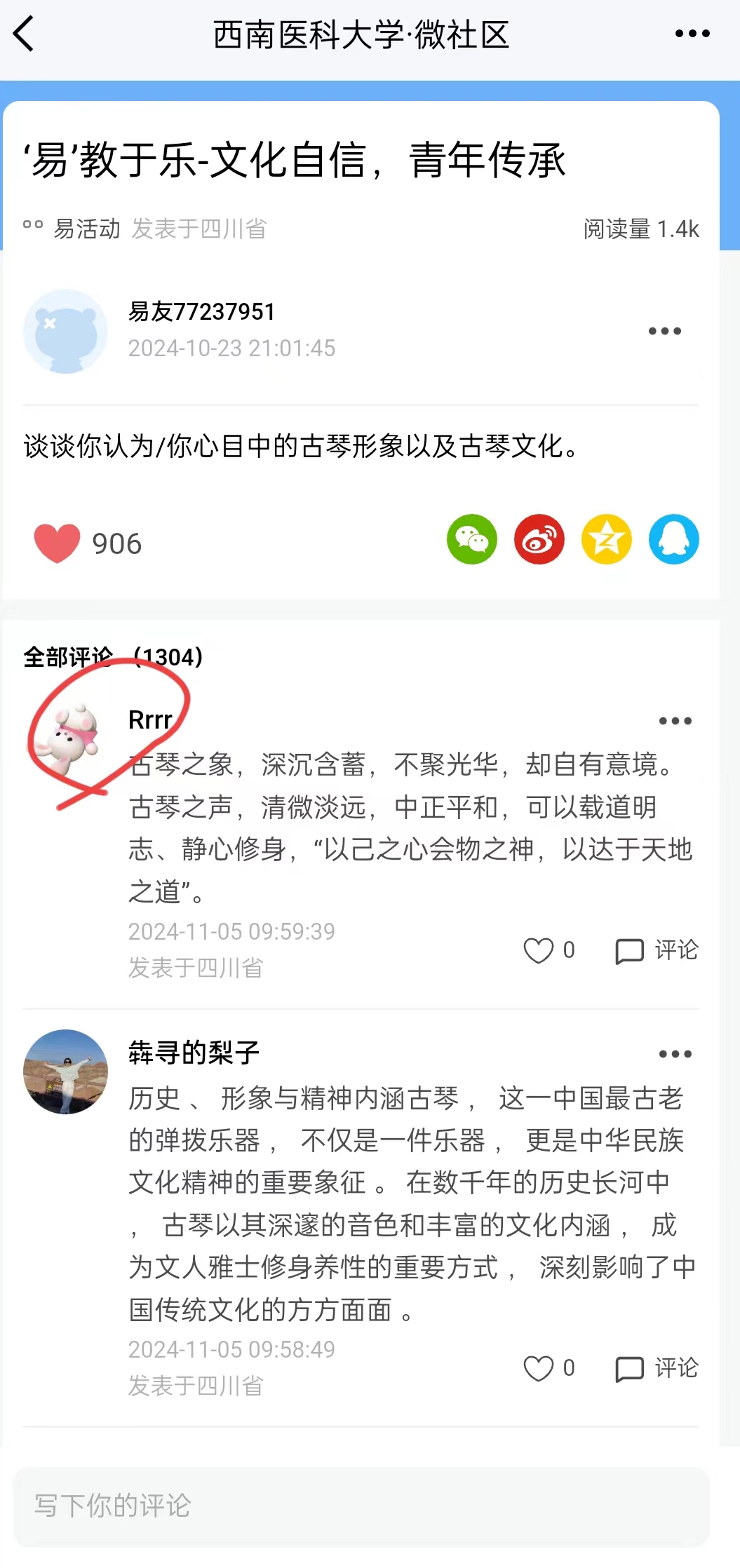Screen dimensions: 740x1568
Task: Reply to 犇寻的梨子's comment via 评论
Action: (x=657, y=1367)
